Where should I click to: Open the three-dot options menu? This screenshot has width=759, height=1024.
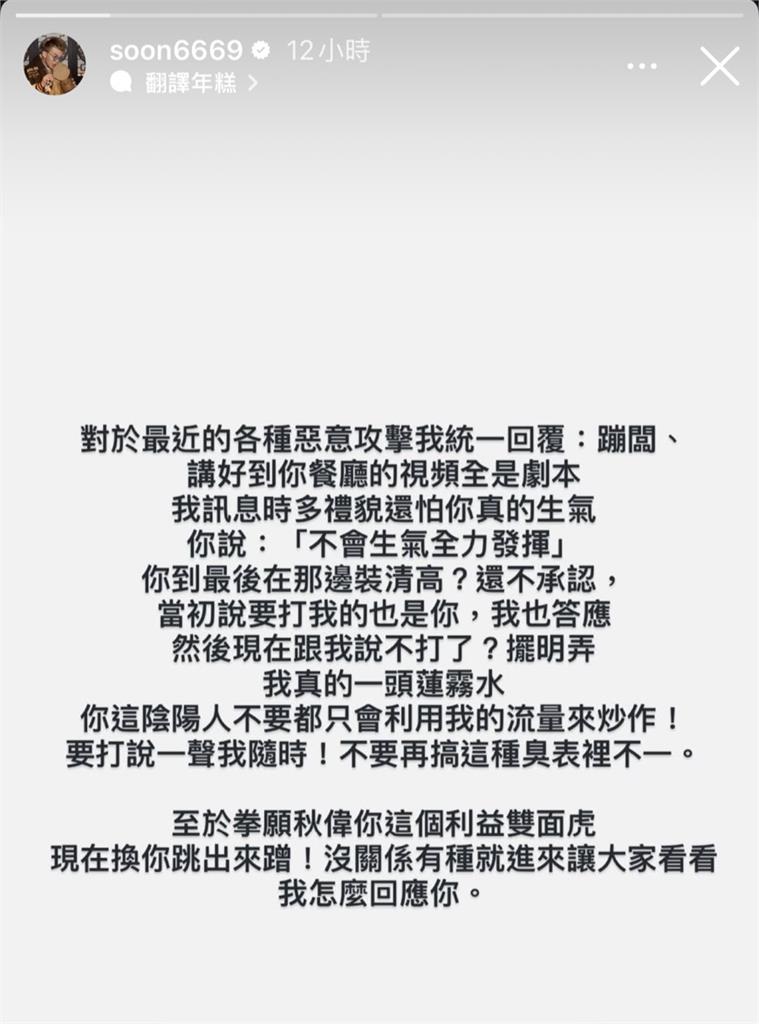point(643,66)
